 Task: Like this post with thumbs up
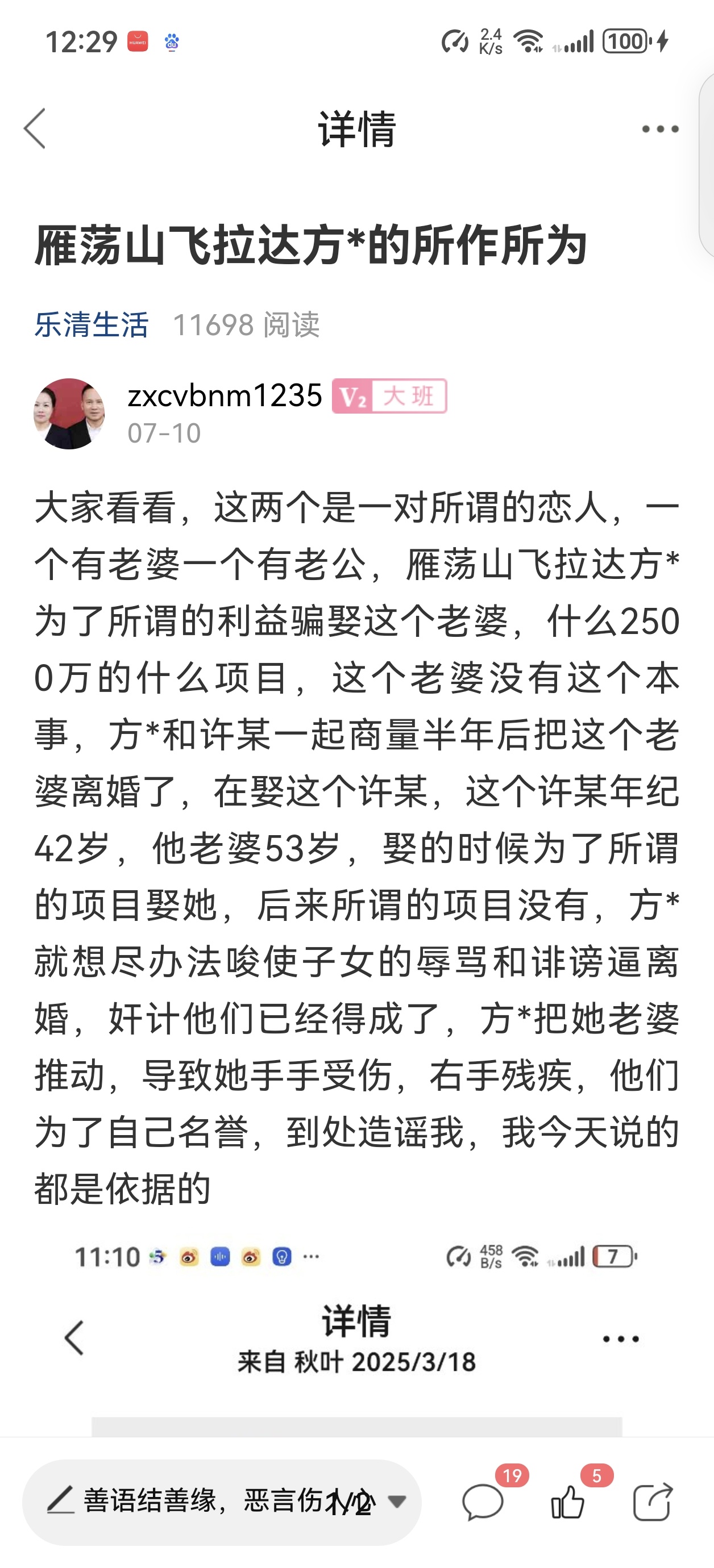point(568,1501)
